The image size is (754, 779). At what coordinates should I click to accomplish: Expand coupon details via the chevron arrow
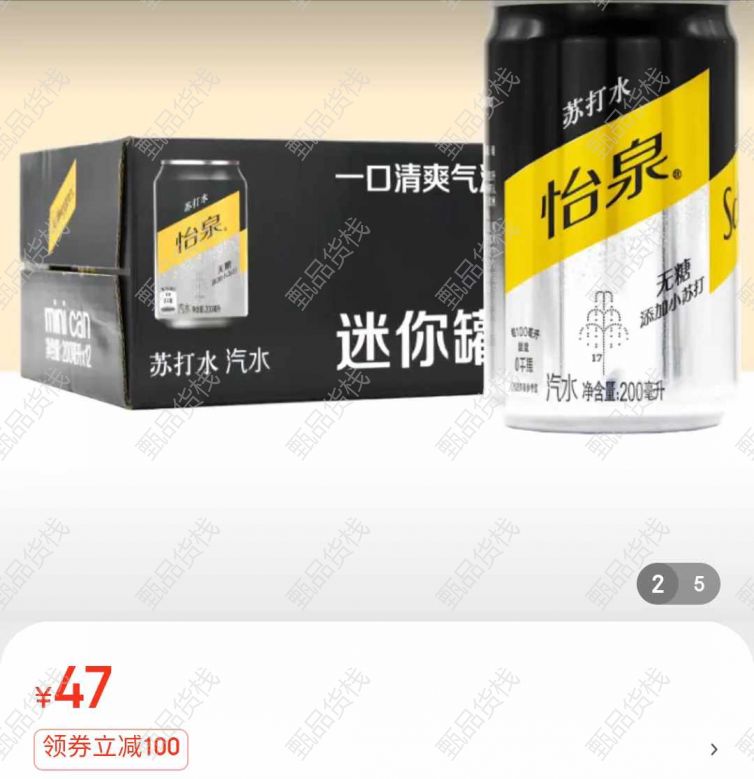[x=714, y=749]
